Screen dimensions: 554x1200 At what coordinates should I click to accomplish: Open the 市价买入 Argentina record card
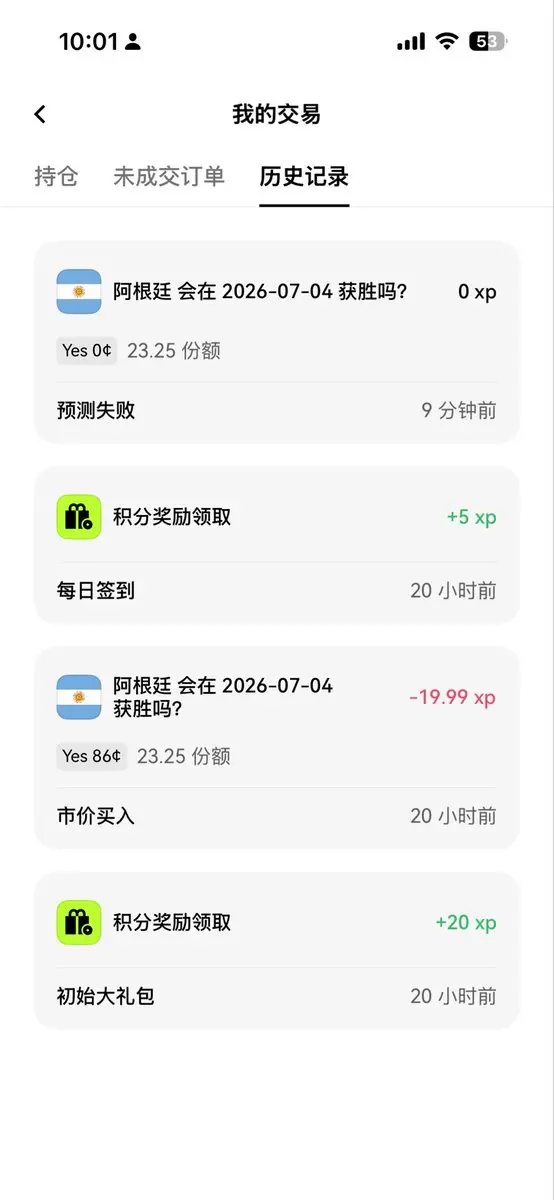pos(277,748)
